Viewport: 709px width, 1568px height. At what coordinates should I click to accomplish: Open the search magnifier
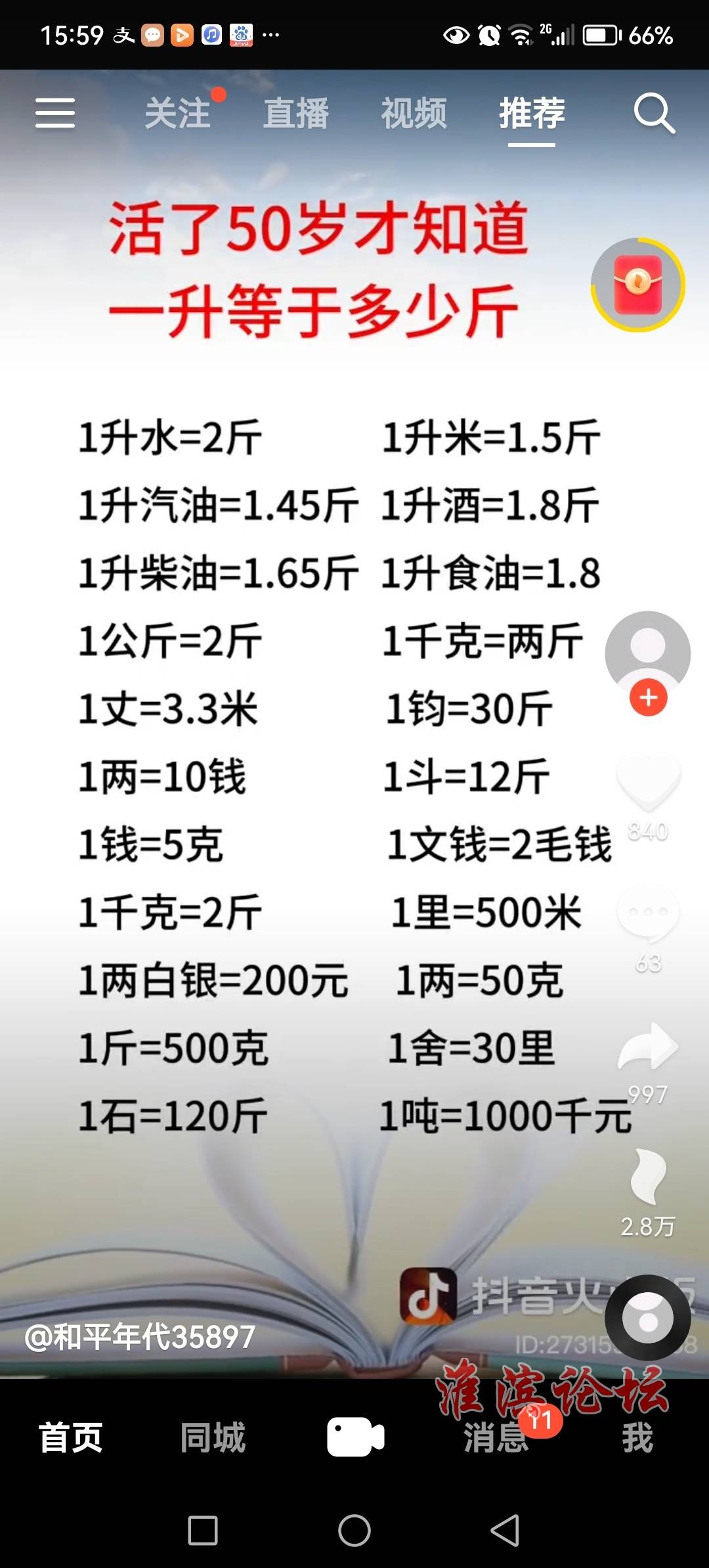(654, 114)
